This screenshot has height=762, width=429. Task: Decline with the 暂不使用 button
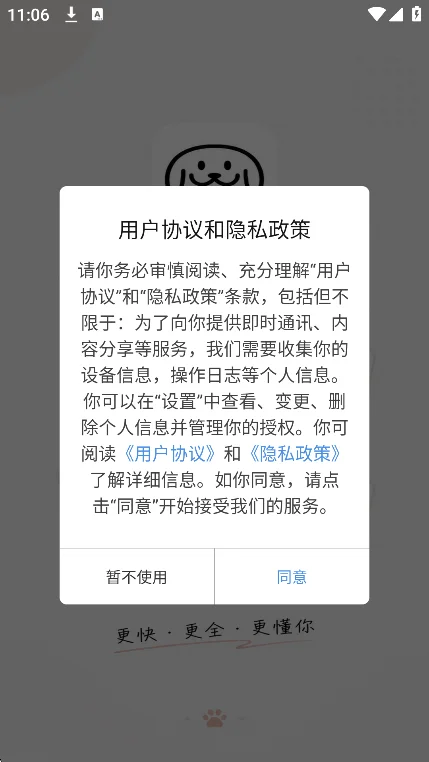[x=137, y=577]
